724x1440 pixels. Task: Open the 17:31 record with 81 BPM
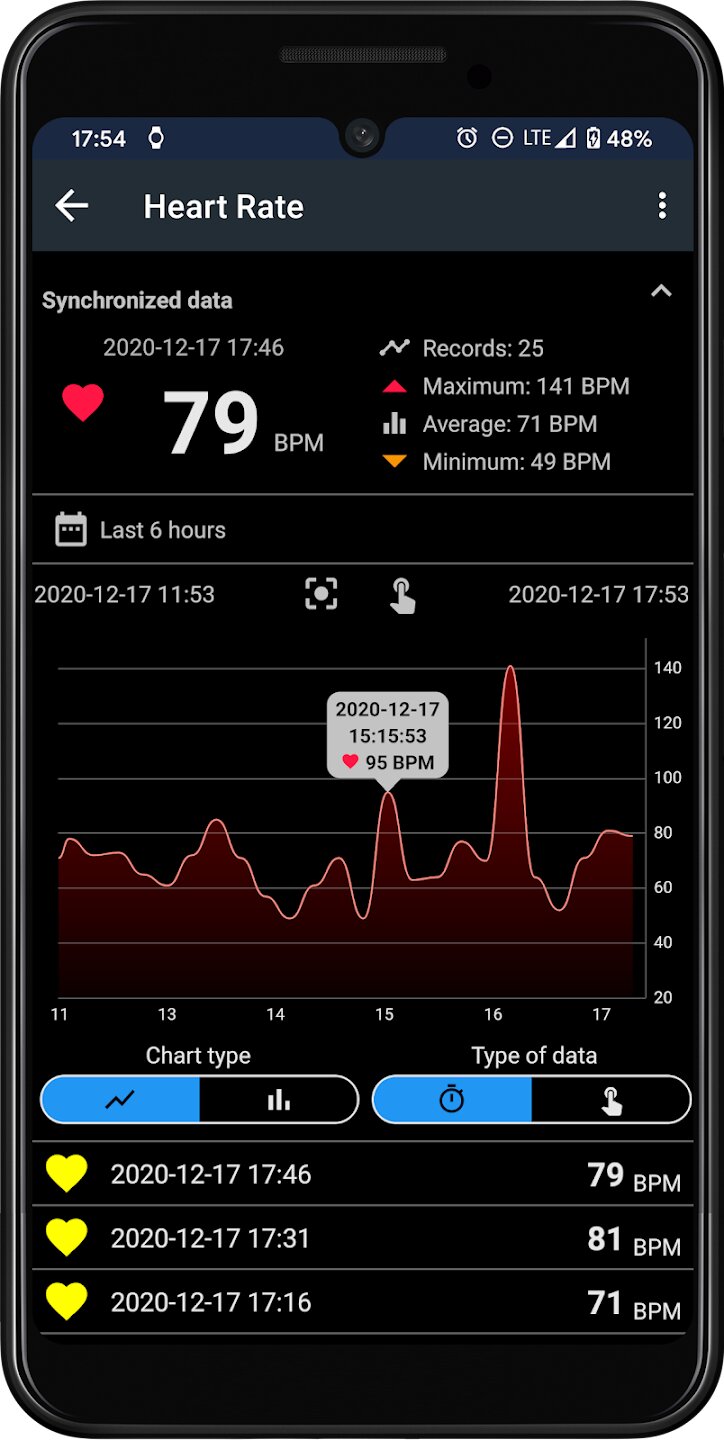[x=362, y=1238]
